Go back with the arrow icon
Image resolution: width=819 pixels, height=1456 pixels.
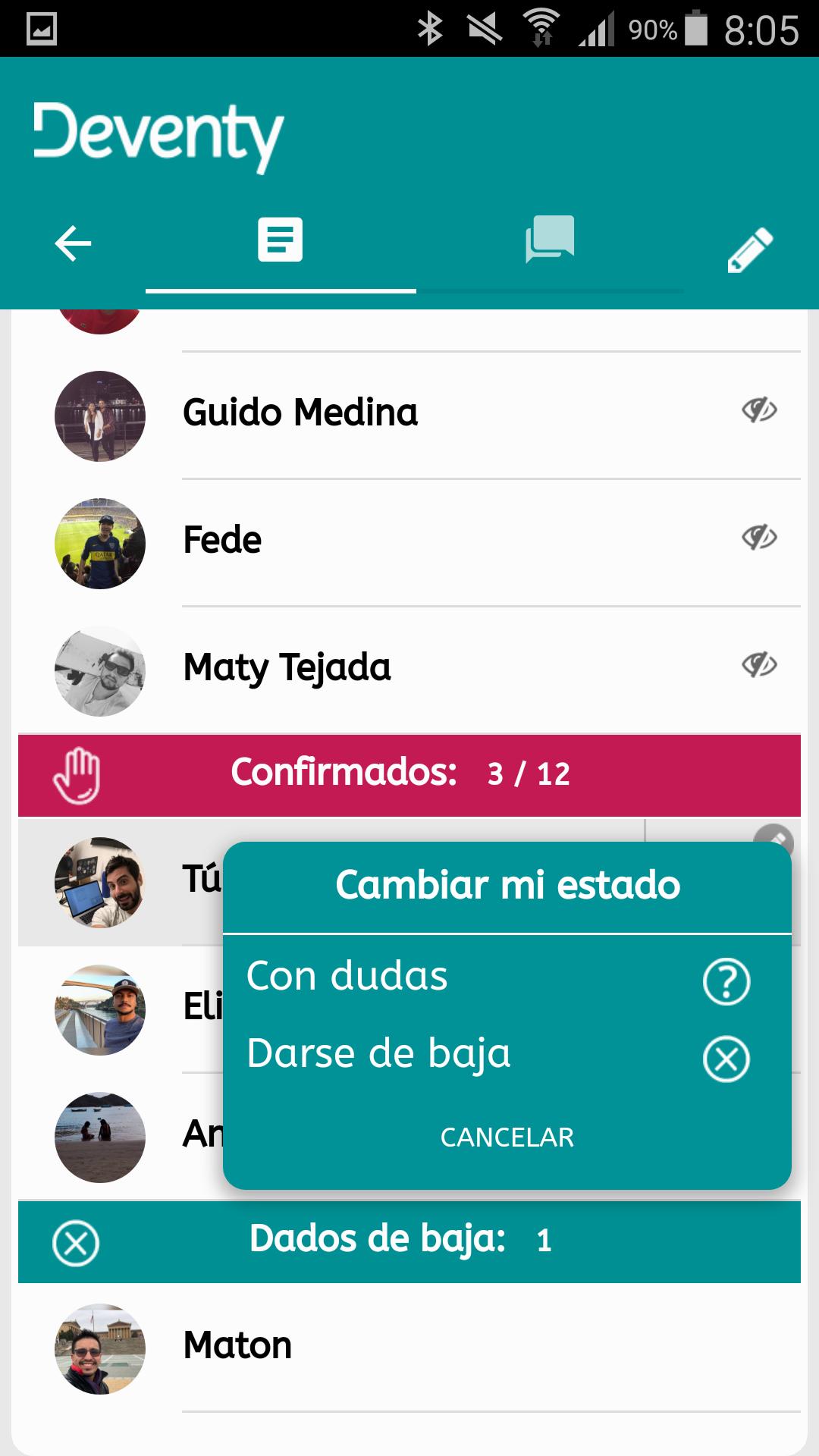pyautogui.click(x=73, y=244)
